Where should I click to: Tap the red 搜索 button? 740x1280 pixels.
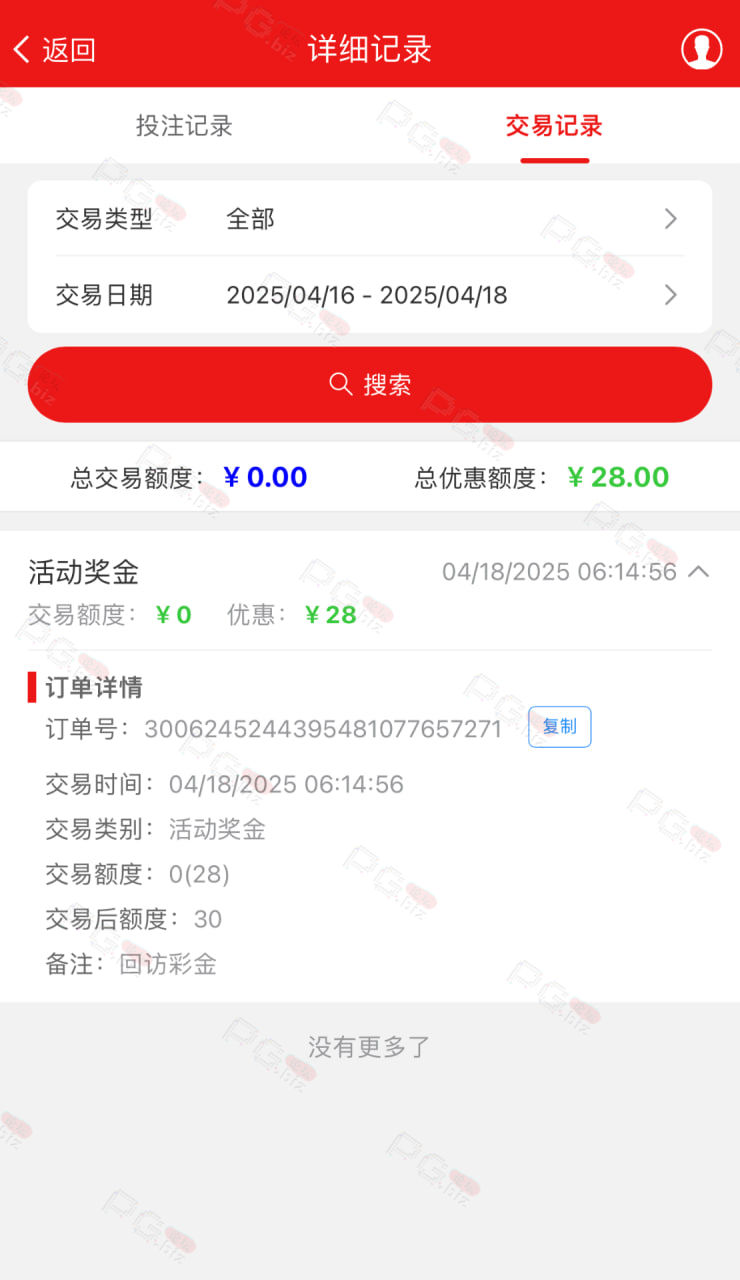(x=370, y=385)
